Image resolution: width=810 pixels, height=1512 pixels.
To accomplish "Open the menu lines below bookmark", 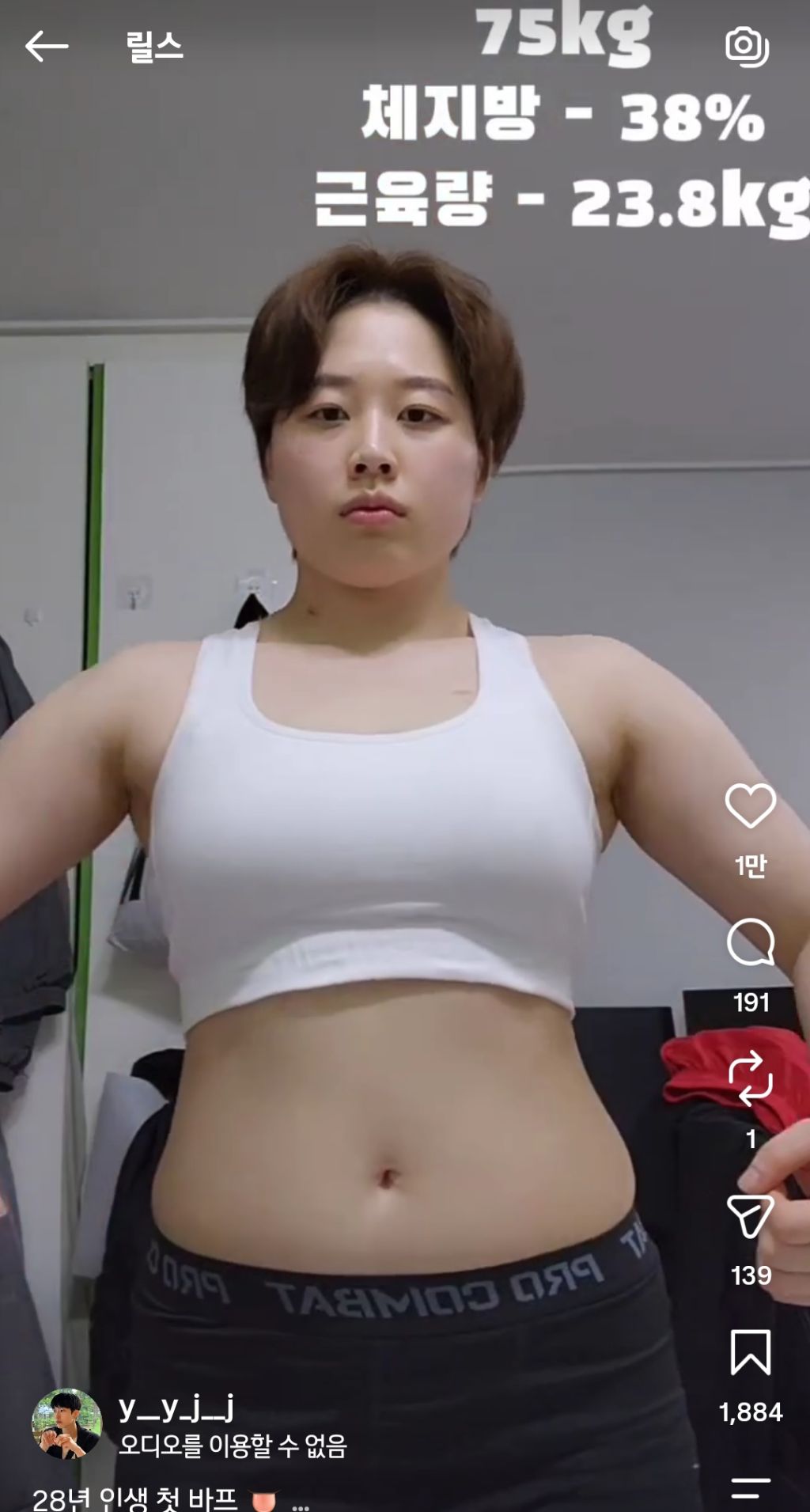I will click(750, 1487).
